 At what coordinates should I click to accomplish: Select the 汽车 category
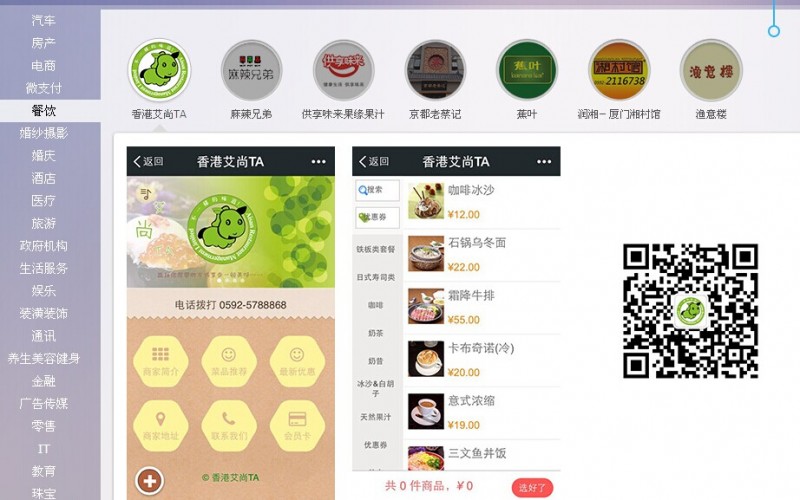43,20
